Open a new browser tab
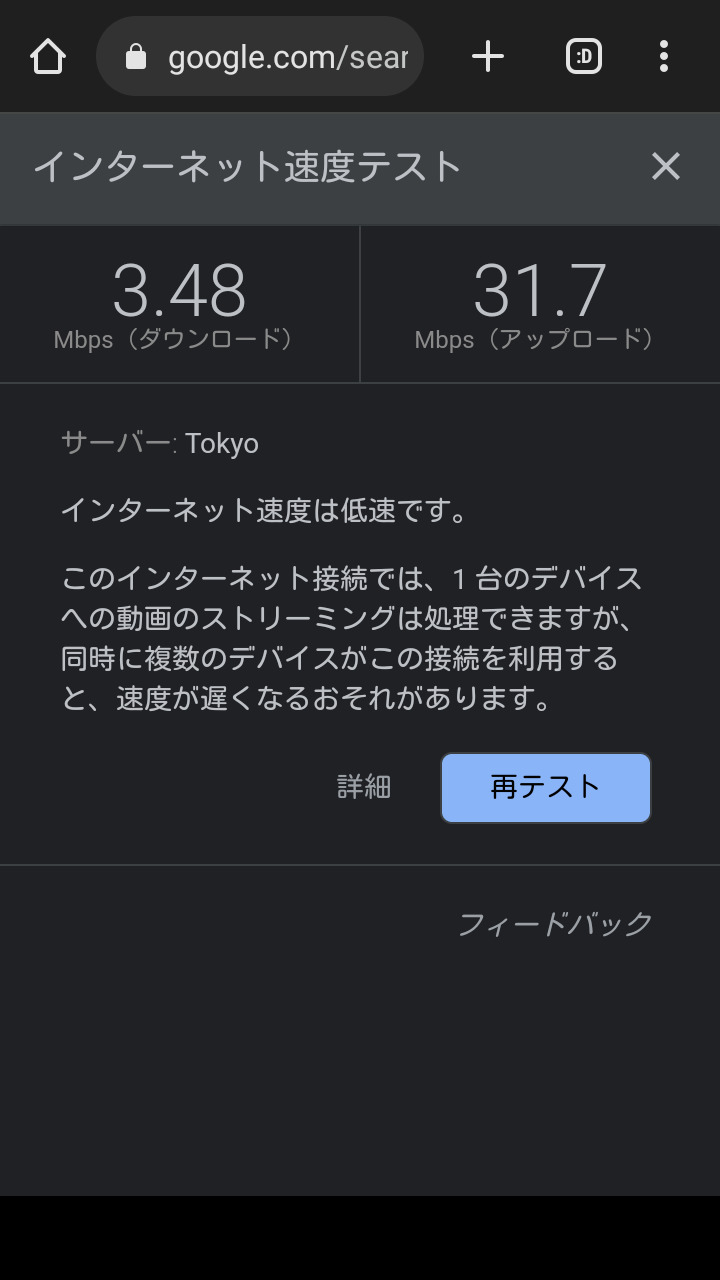The image size is (720, 1280). 487,57
